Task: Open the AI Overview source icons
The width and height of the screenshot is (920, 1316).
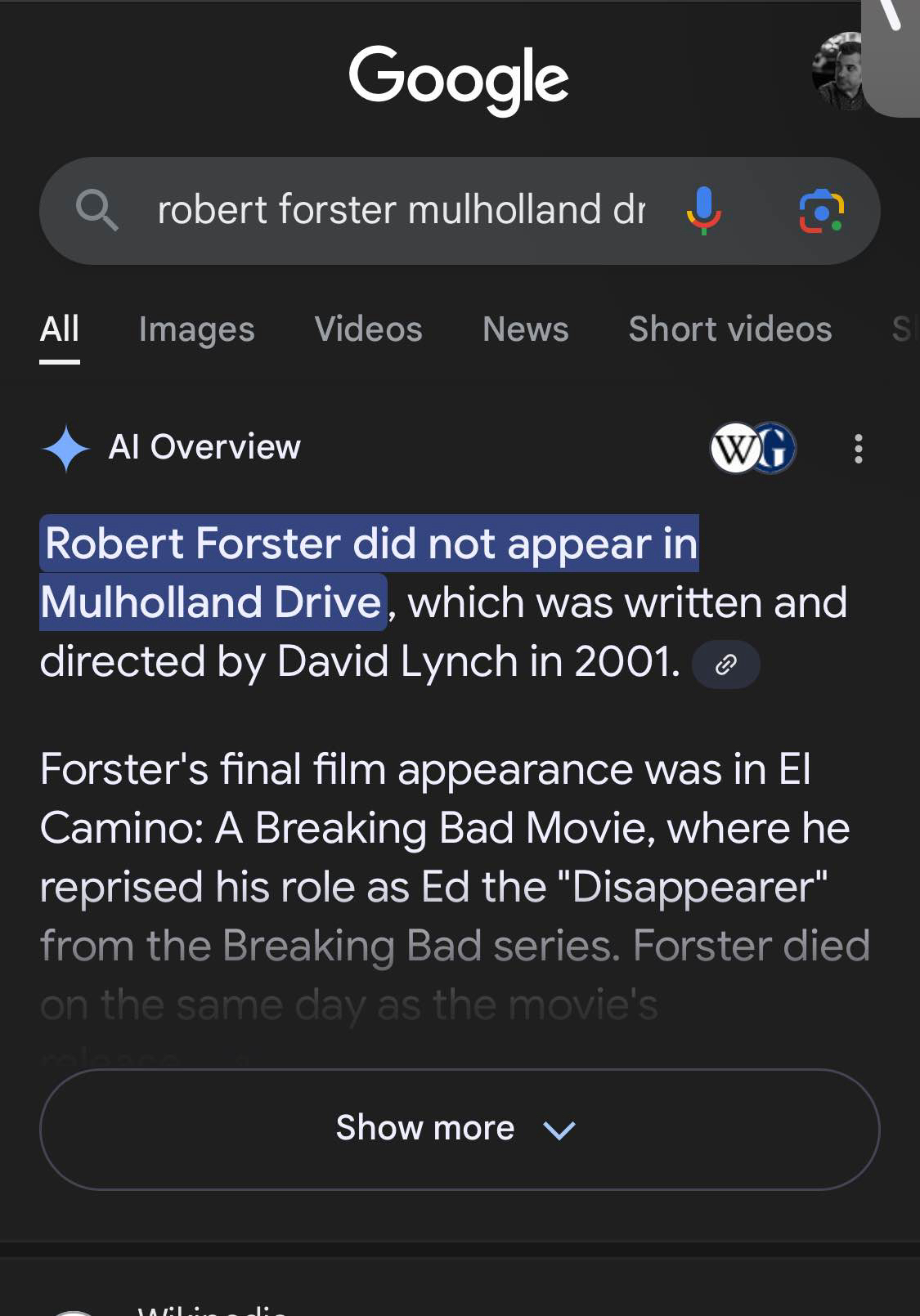Action: (x=752, y=448)
